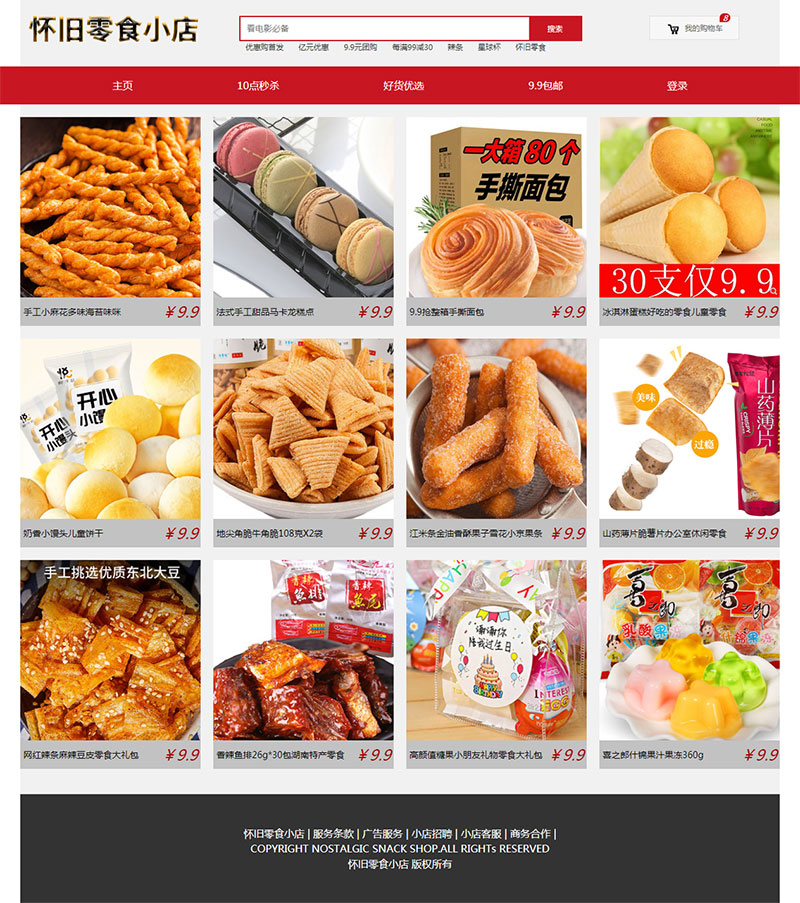Open the 小店客服 footer link
Viewport: 800px width, 903px height.
coord(481,833)
